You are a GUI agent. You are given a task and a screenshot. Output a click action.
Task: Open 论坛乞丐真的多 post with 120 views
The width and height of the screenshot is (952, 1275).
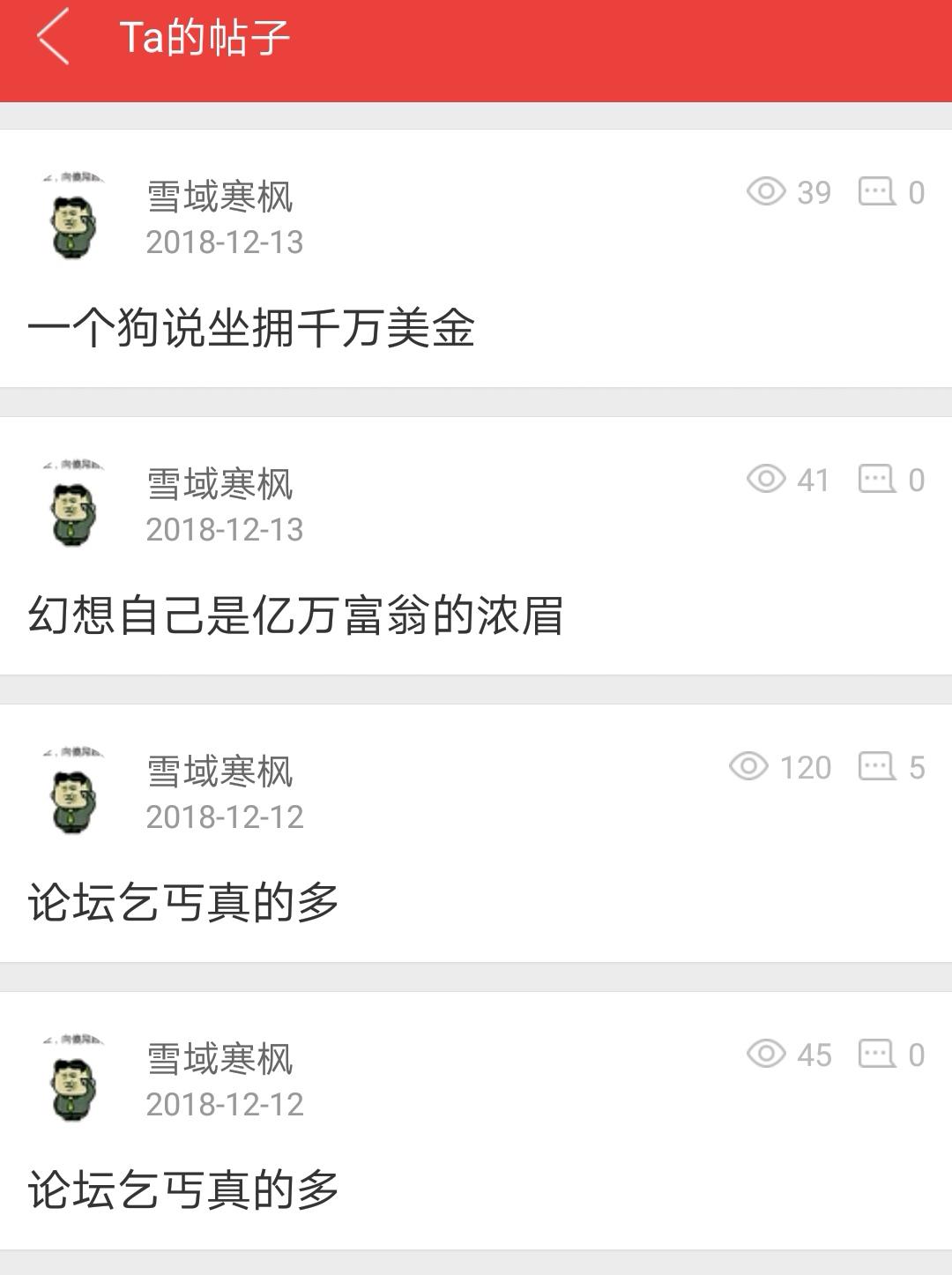point(183,902)
